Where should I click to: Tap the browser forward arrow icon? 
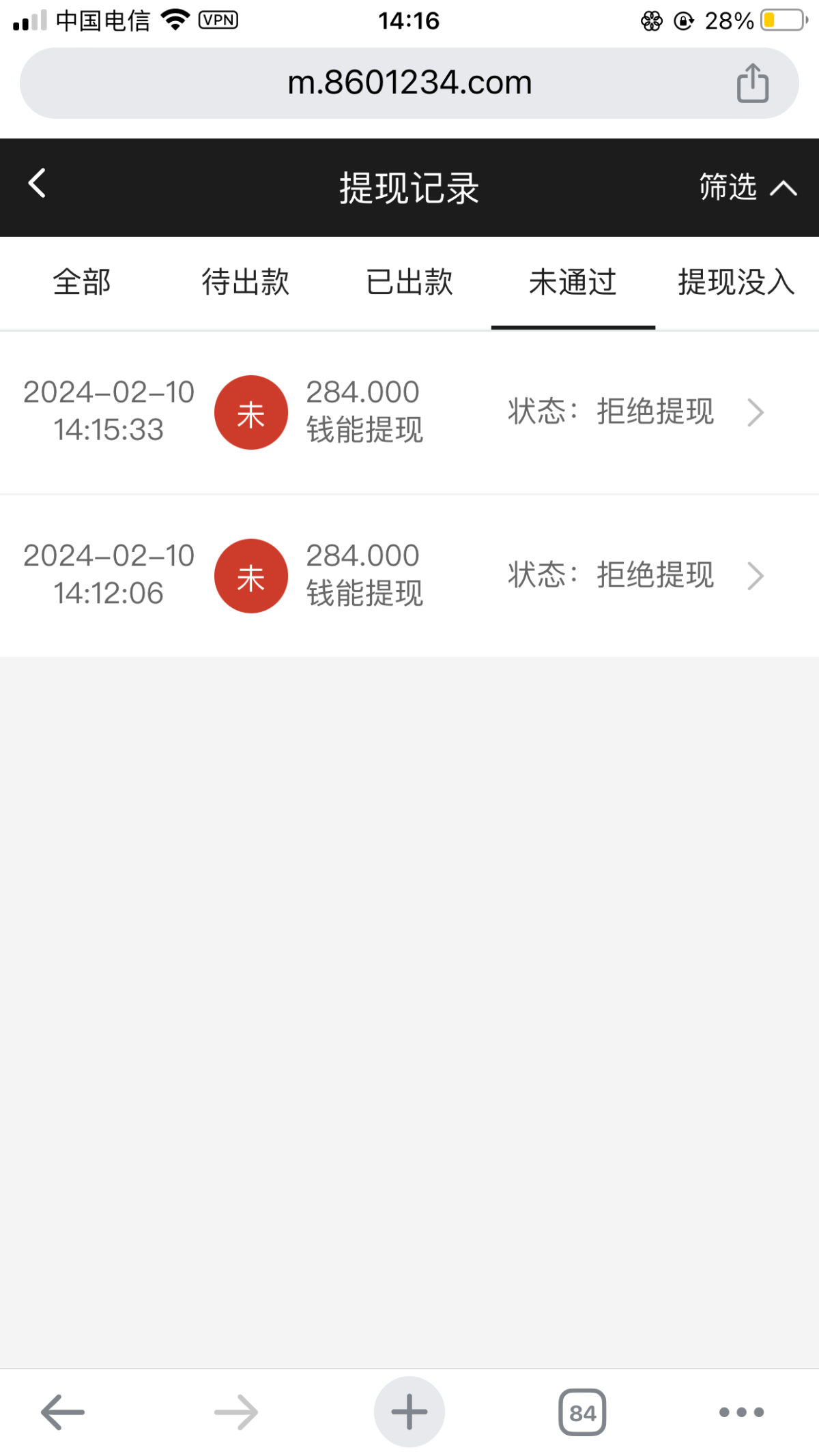click(235, 1412)
